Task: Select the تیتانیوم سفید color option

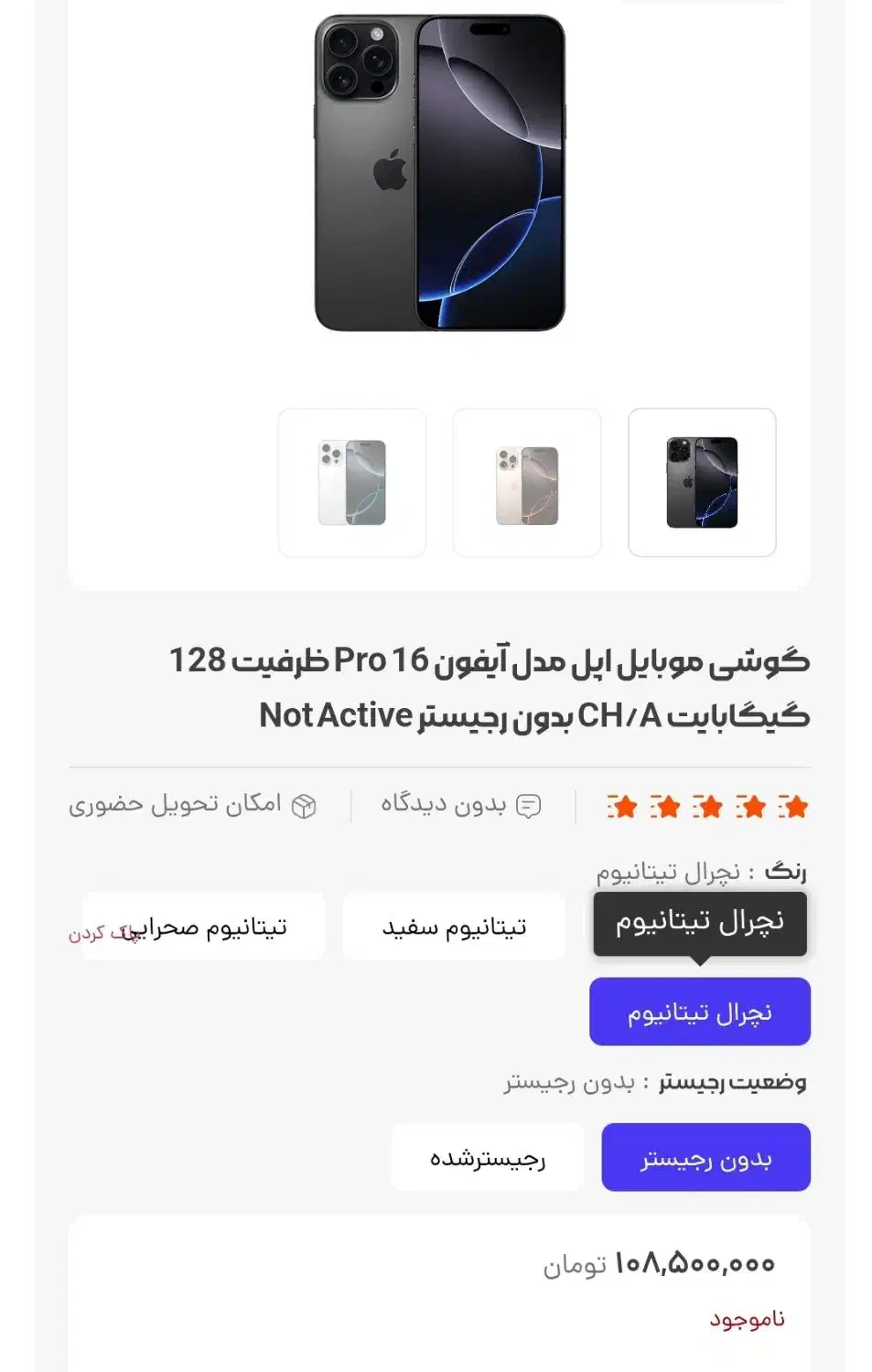Action: click(x=454, y=926)
